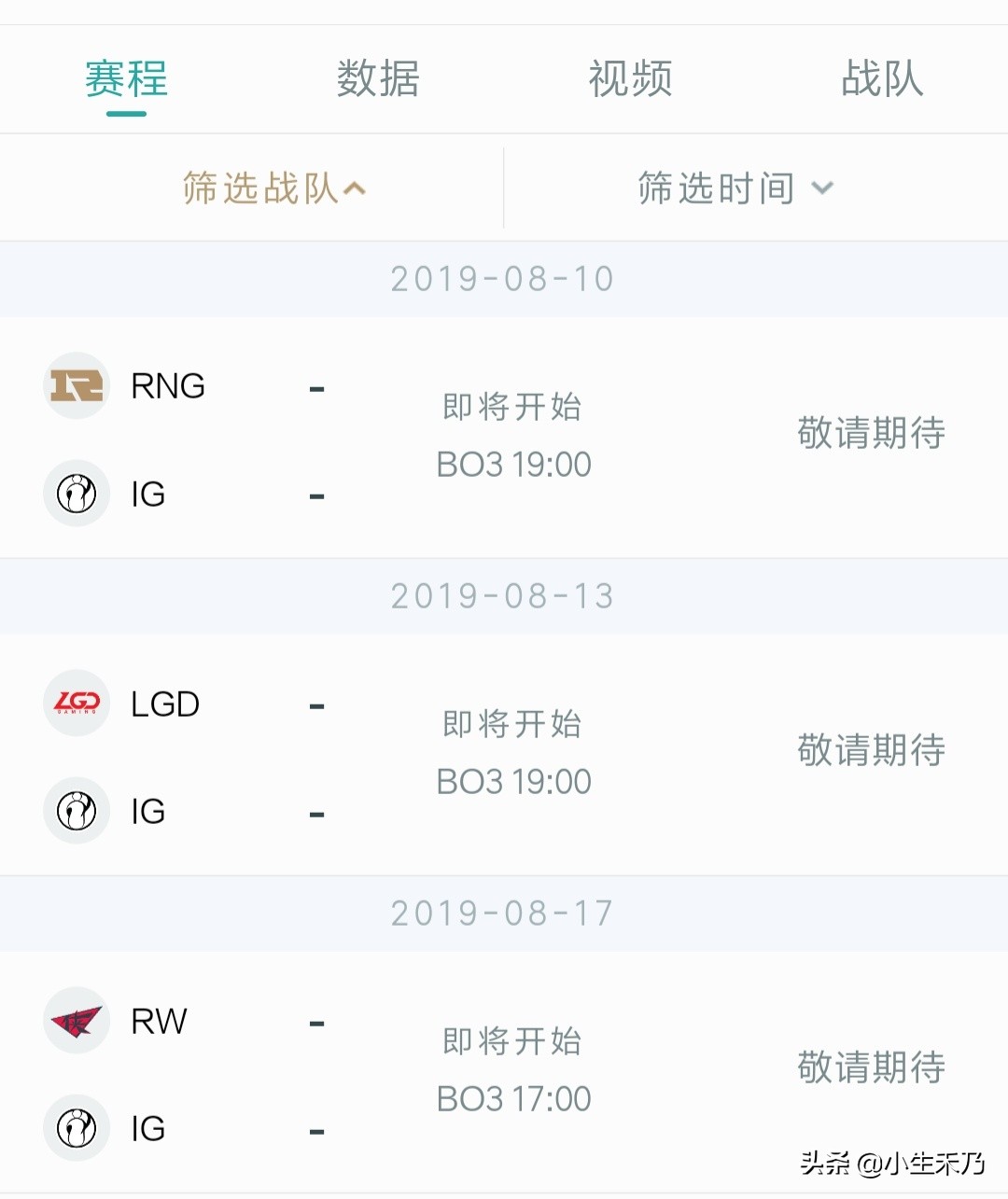Image resolution: width=1008 pixels, height=1199 pixels.
Task: Switch to the 赛程 tab
Action: 126,79
